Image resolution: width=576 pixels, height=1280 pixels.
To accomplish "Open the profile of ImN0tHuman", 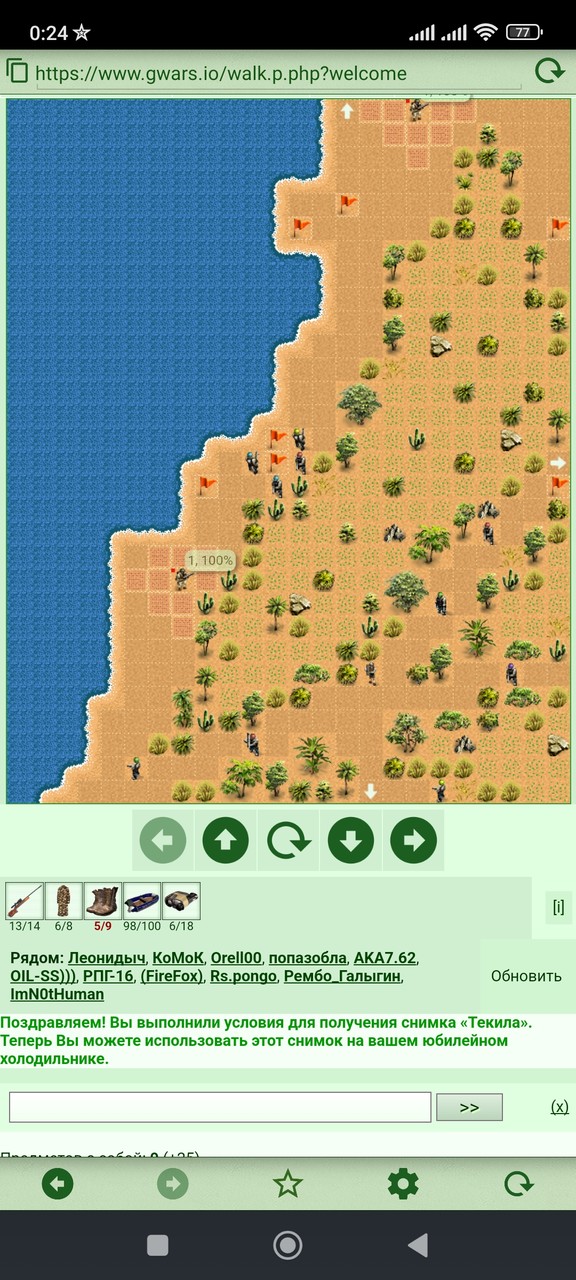I will 57,994.
